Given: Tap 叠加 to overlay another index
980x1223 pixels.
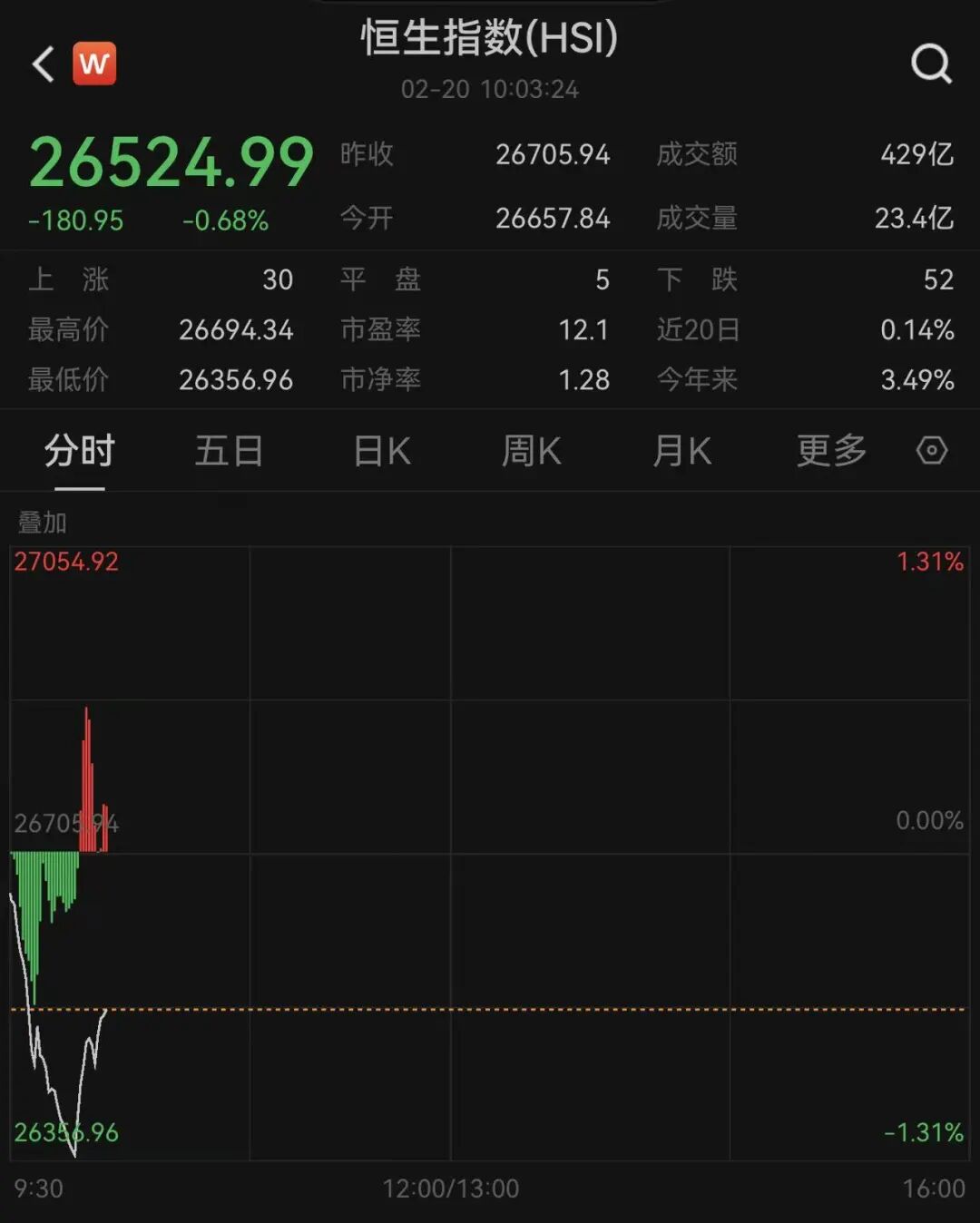Looking at the screenshot, I should click(43, 523).
